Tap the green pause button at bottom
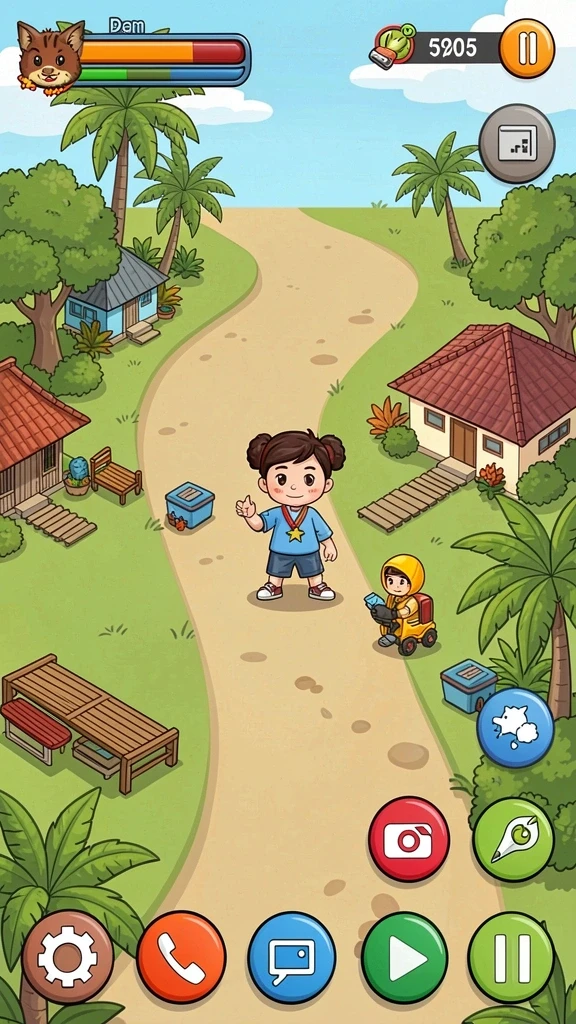Image resolution: width=576 pixels, height=1024 pixels. click(x=511, y=957)
